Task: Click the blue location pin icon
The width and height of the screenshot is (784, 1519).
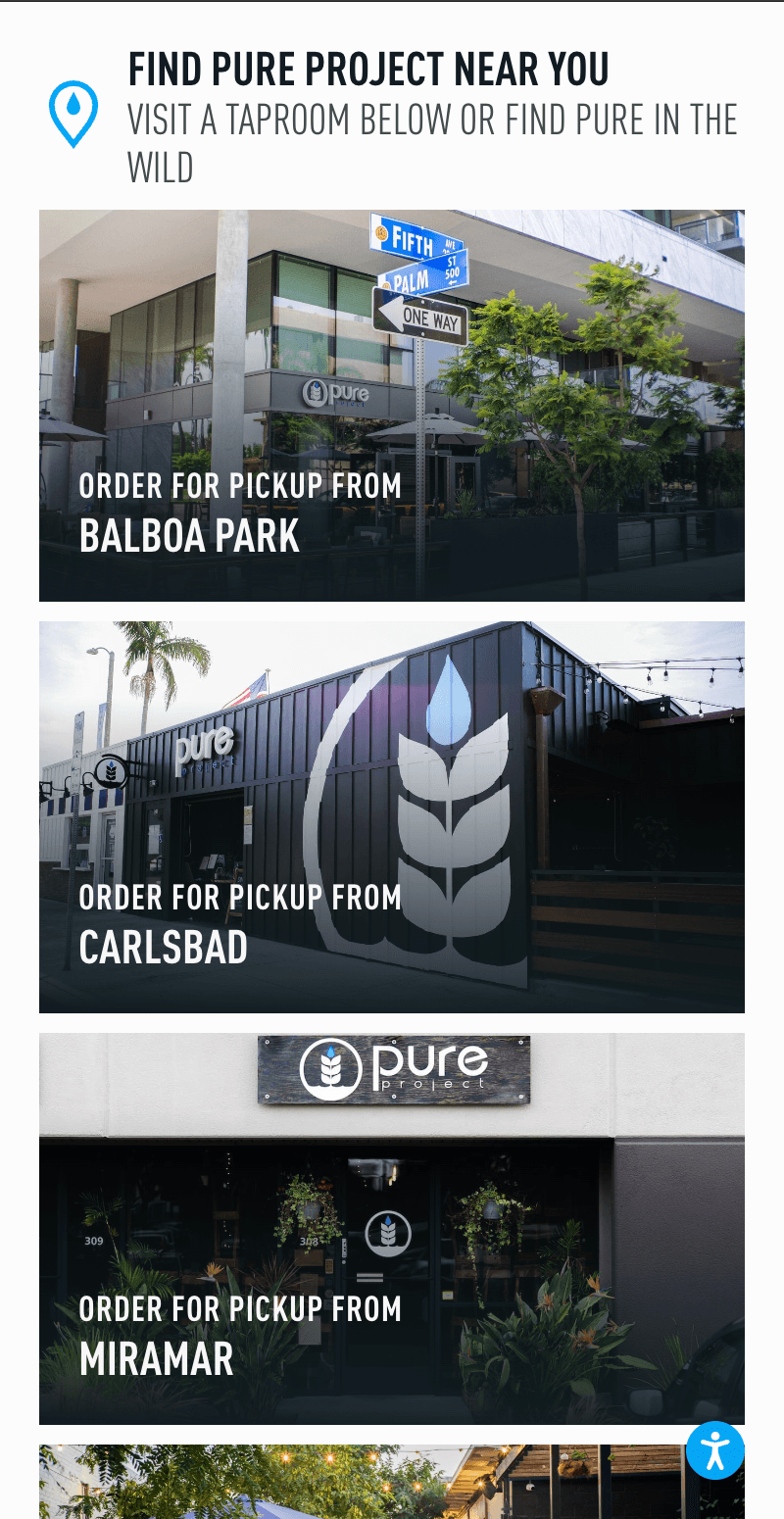Action: pyautogui.click(x=73, y=111)
